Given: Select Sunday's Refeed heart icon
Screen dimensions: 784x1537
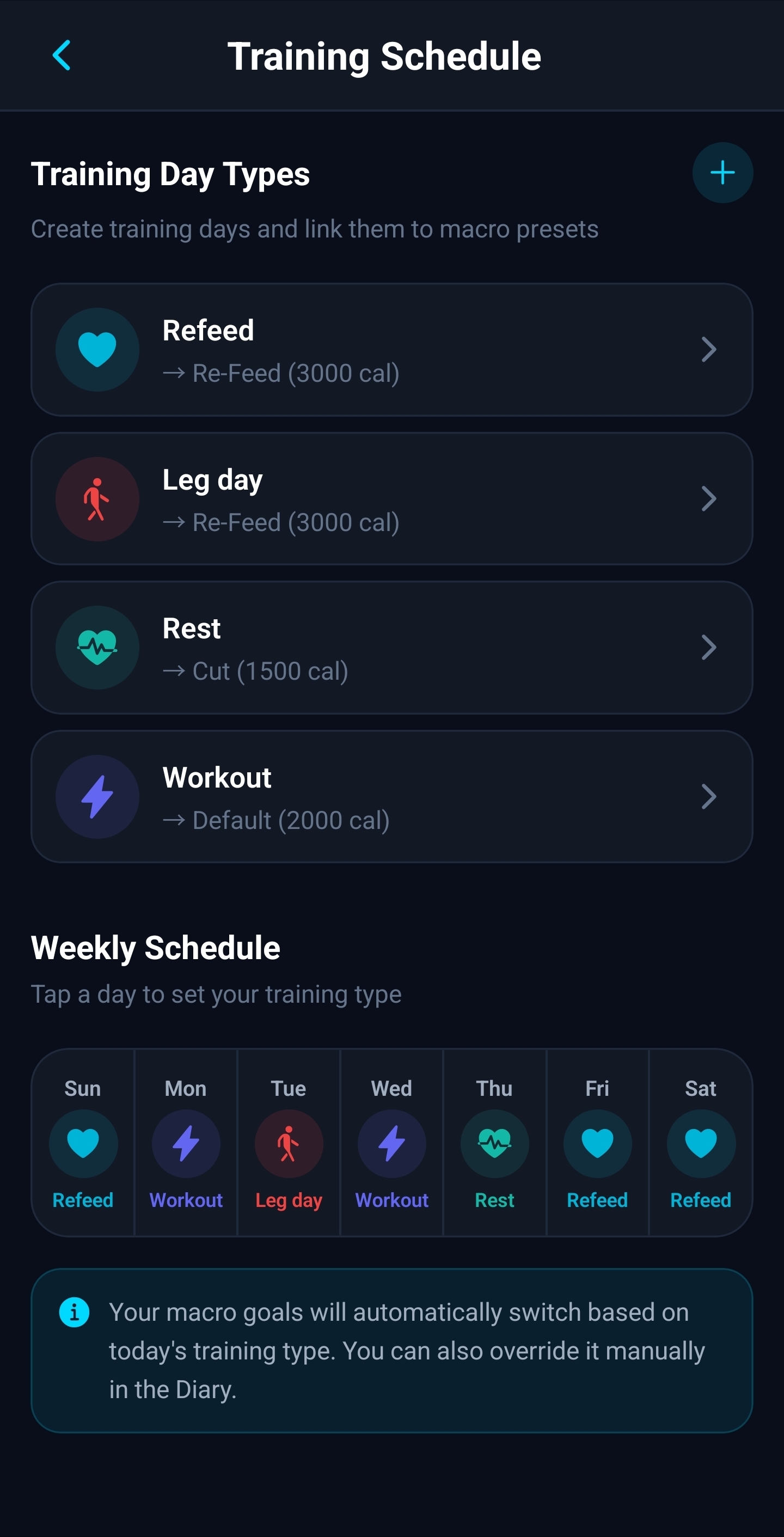Looking at the screenshot, I should coord(83,1144).
